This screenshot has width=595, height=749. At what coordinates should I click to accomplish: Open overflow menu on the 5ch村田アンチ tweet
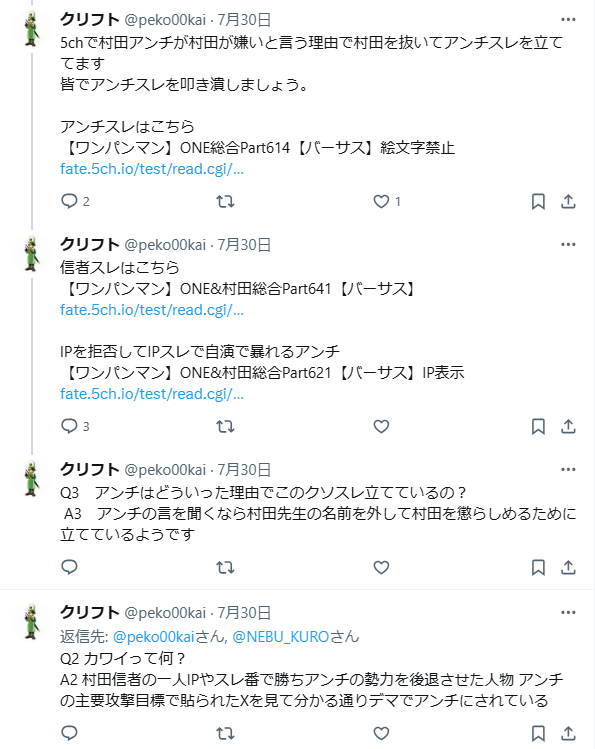pyautogui.click(x=568, y=20)
